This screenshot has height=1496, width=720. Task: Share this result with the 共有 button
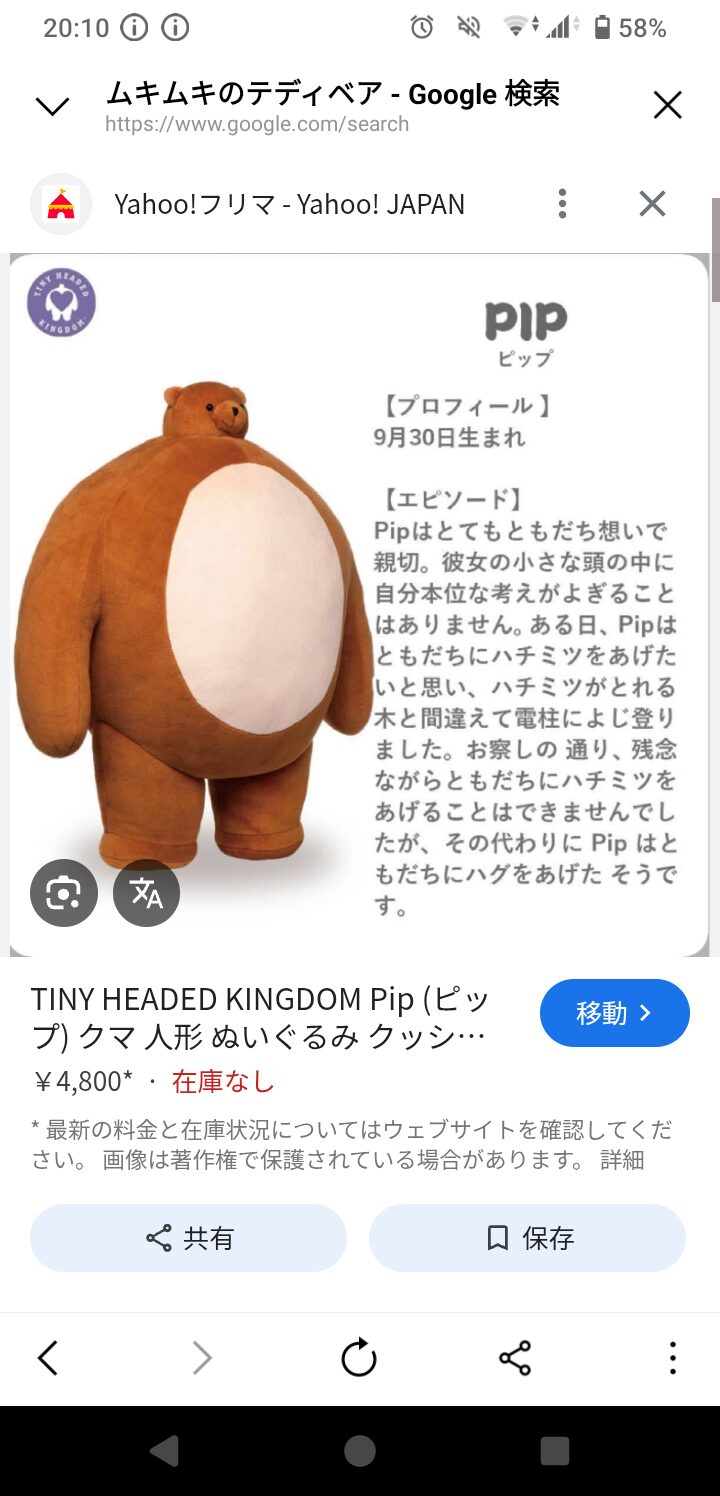pos(188,1238)
